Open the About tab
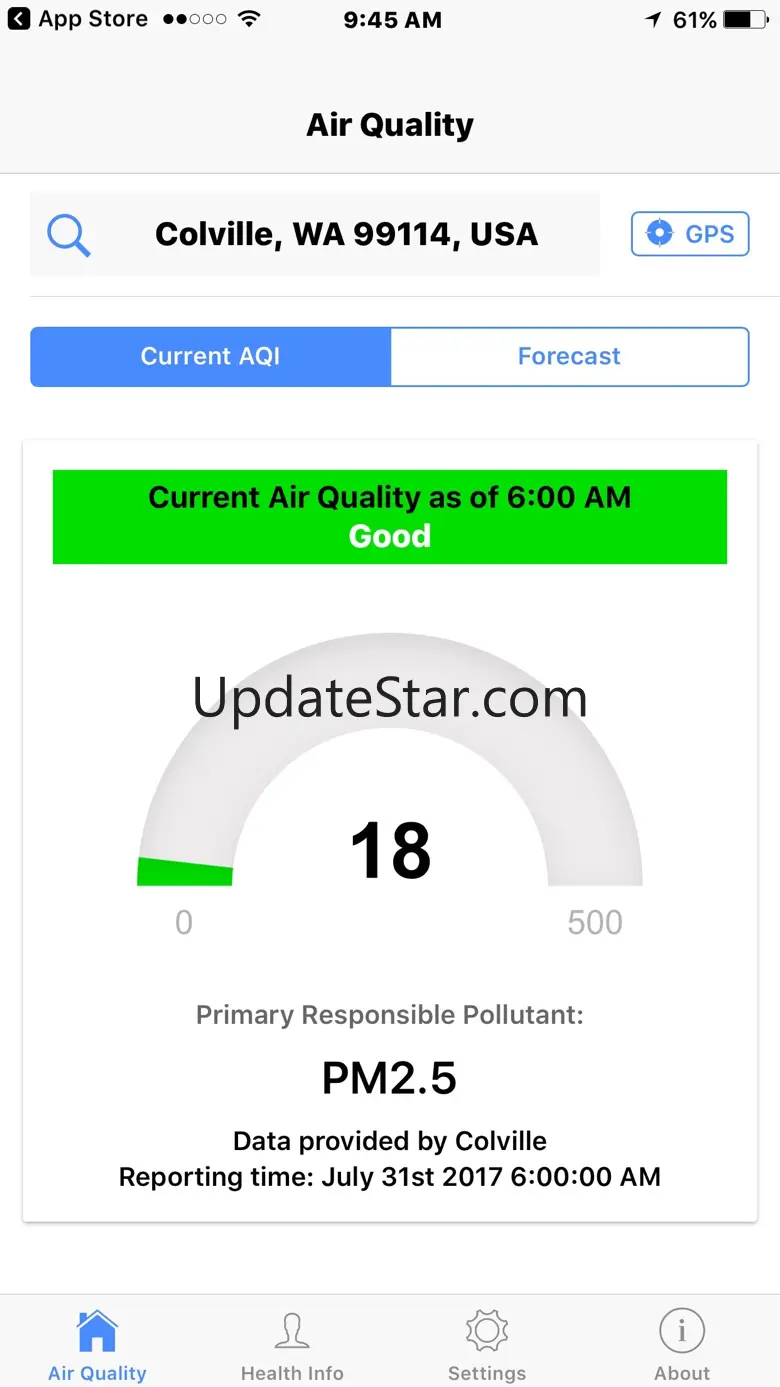Viewport: 780px width, 1387px height. [x=682, y=1346]
